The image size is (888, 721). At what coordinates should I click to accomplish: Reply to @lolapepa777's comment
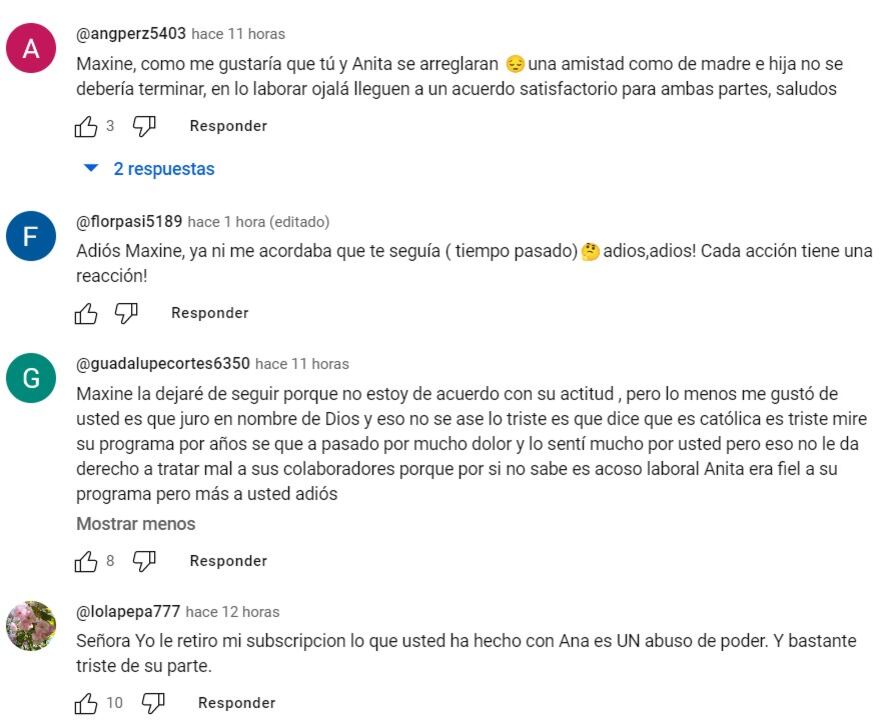coord(236,703)
